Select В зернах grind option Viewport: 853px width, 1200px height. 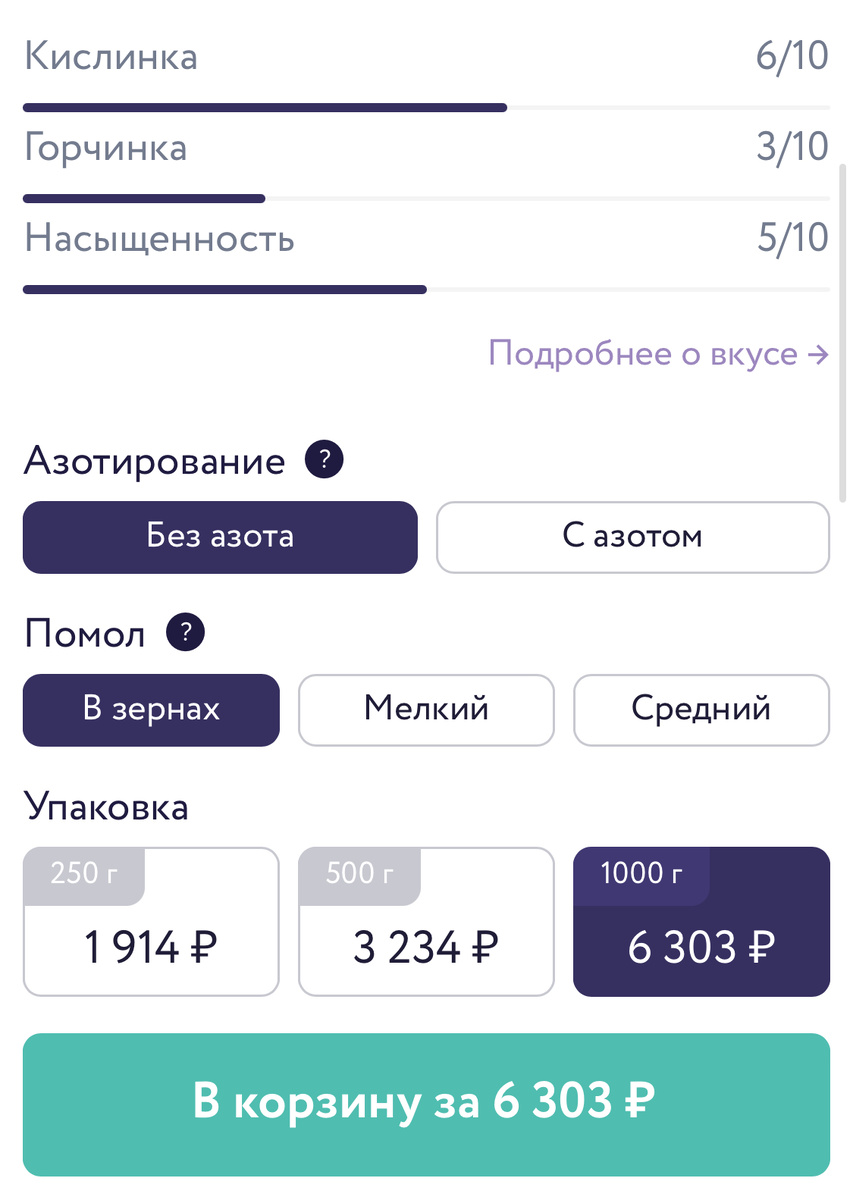tap(150, 710)
